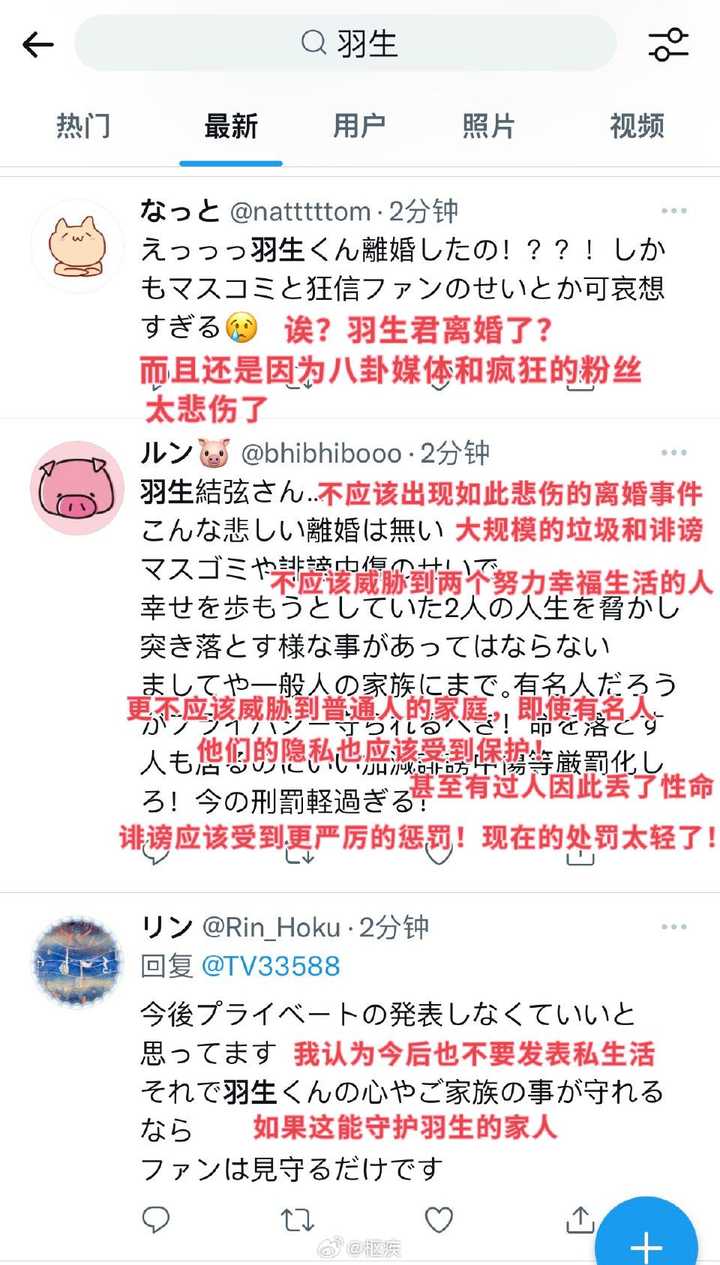Screen dimensions: 720x1265
Task: Switch to the 照片 tab
Action: pos(489,126)
